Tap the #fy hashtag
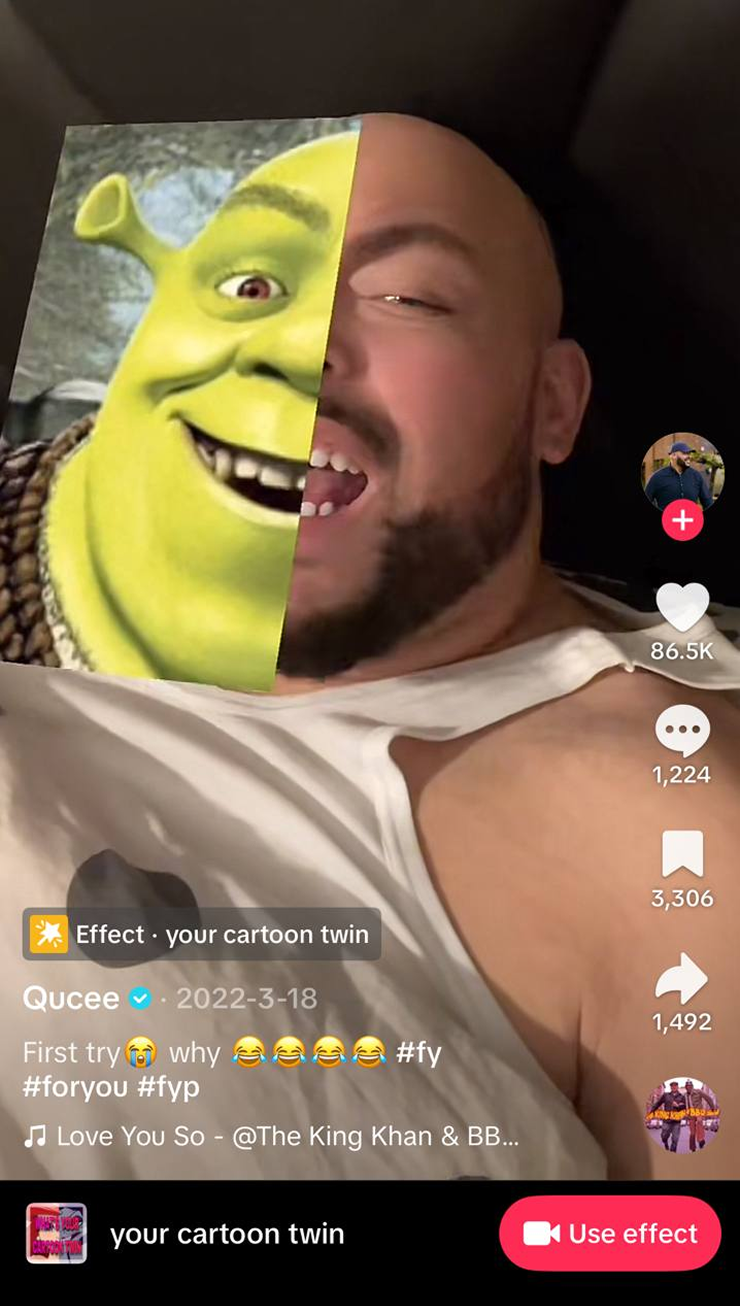740x1306 pixels. tap(418, 1052)
